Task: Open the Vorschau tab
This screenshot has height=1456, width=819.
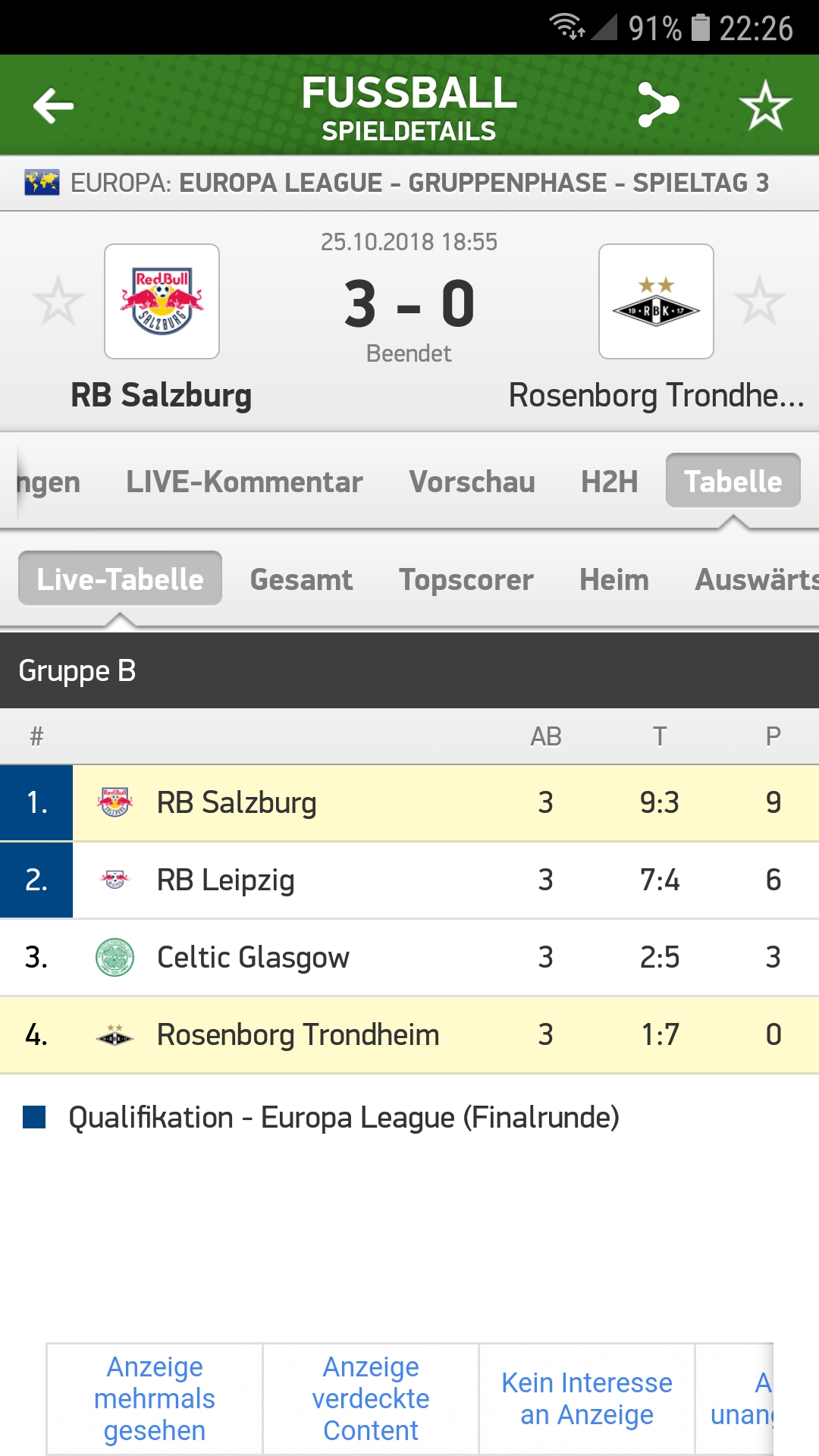Action: coord(472,482)
